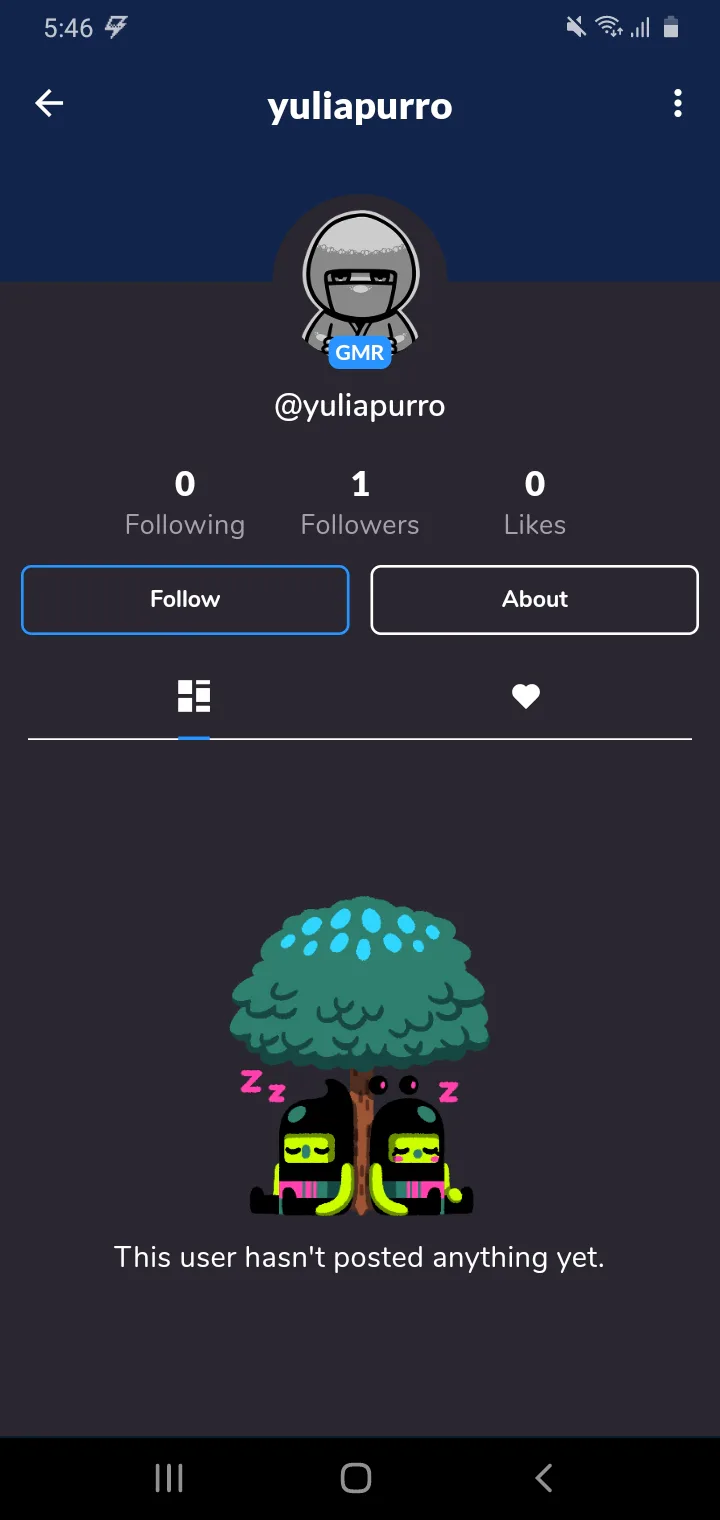
Task: Open the system recent apps button
Action: click(x=169, y=1478)
